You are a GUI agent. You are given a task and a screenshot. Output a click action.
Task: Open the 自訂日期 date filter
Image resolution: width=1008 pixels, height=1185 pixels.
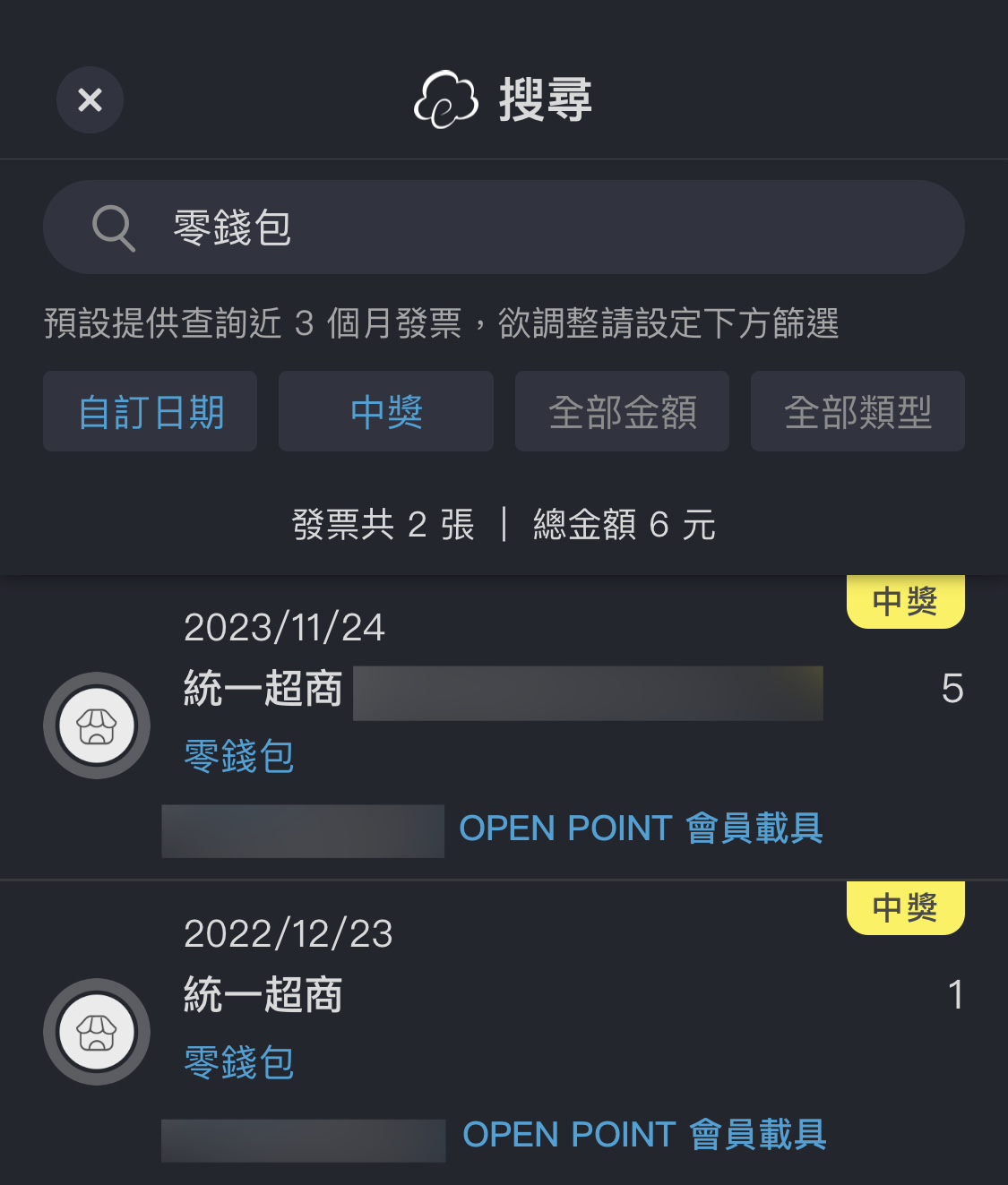151,412
